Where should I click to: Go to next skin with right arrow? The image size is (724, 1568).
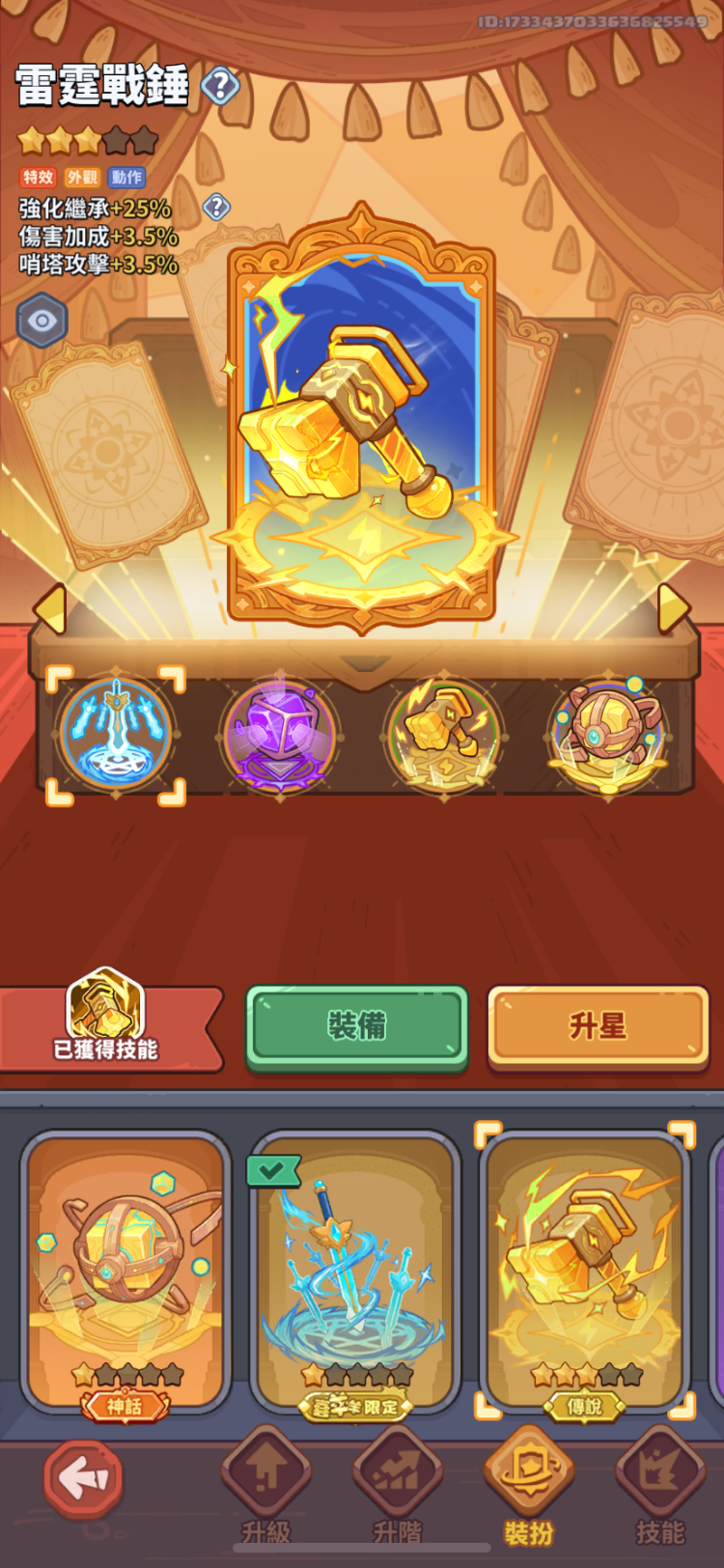coord(673,608)
